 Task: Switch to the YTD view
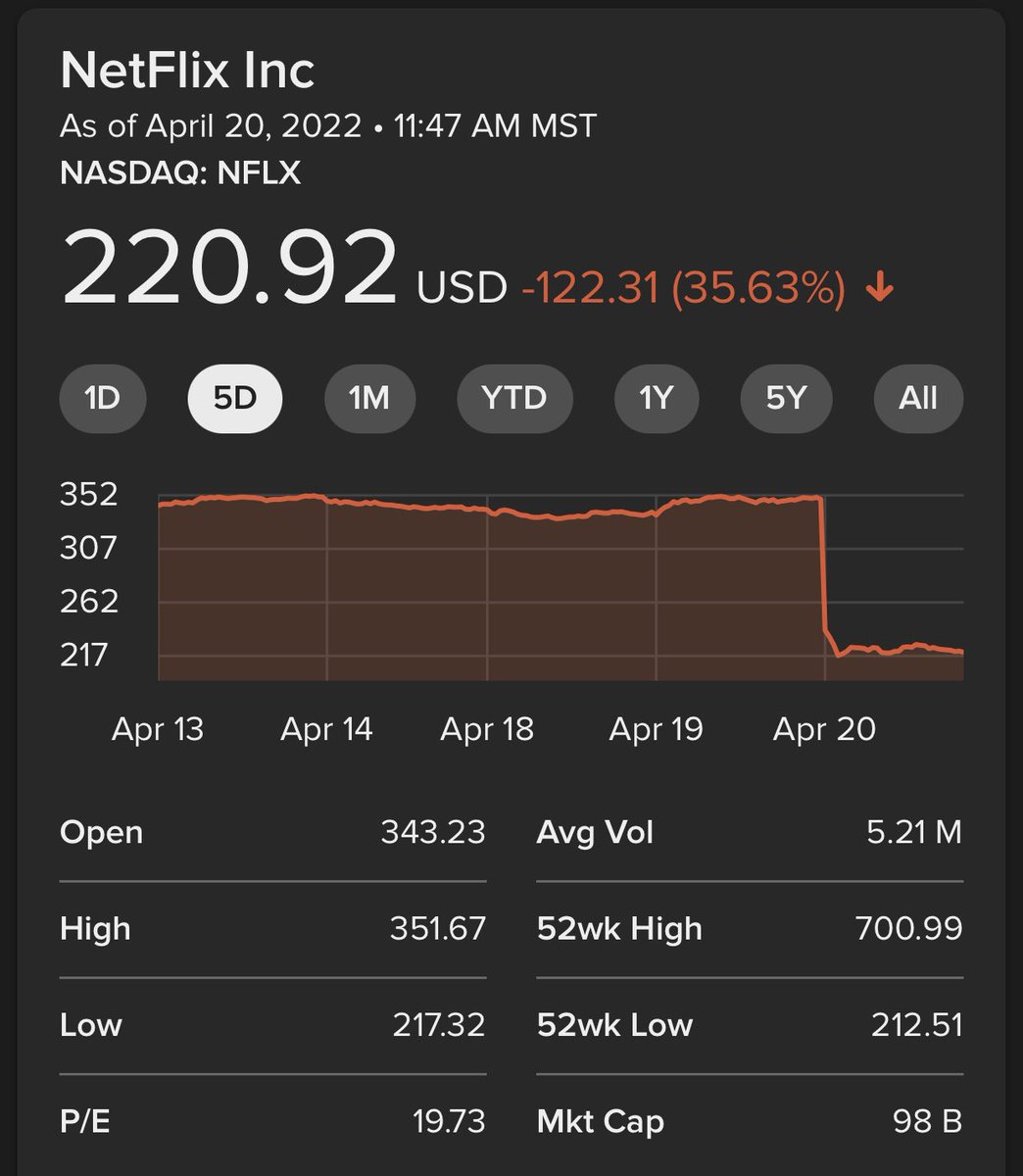pos(514,399)
